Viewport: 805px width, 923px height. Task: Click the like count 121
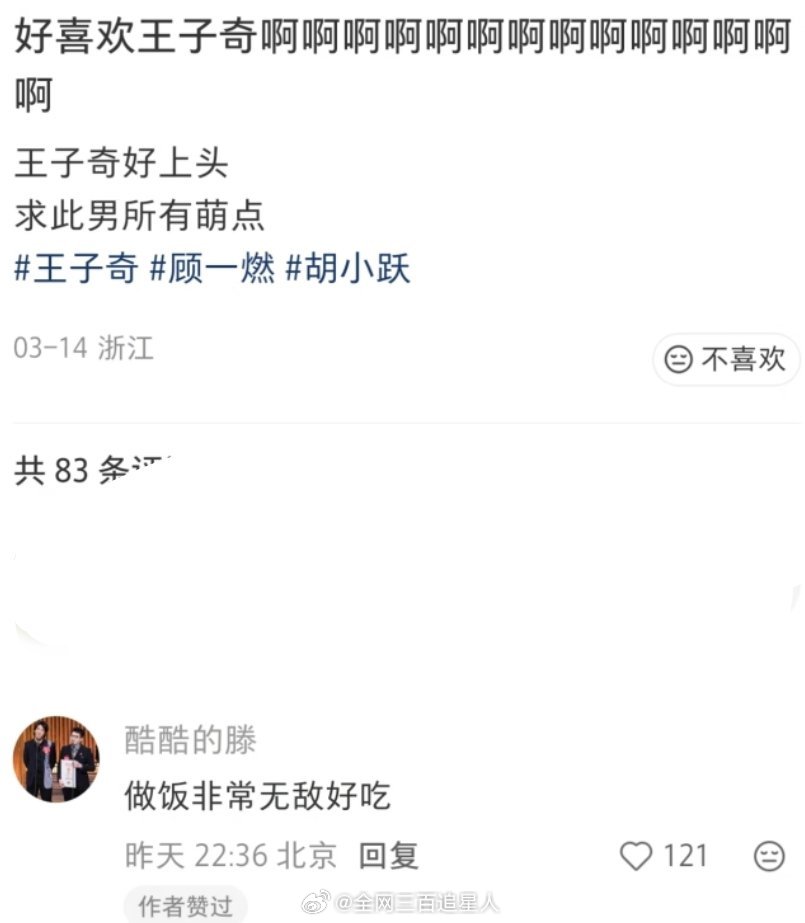tap(686, 857)
